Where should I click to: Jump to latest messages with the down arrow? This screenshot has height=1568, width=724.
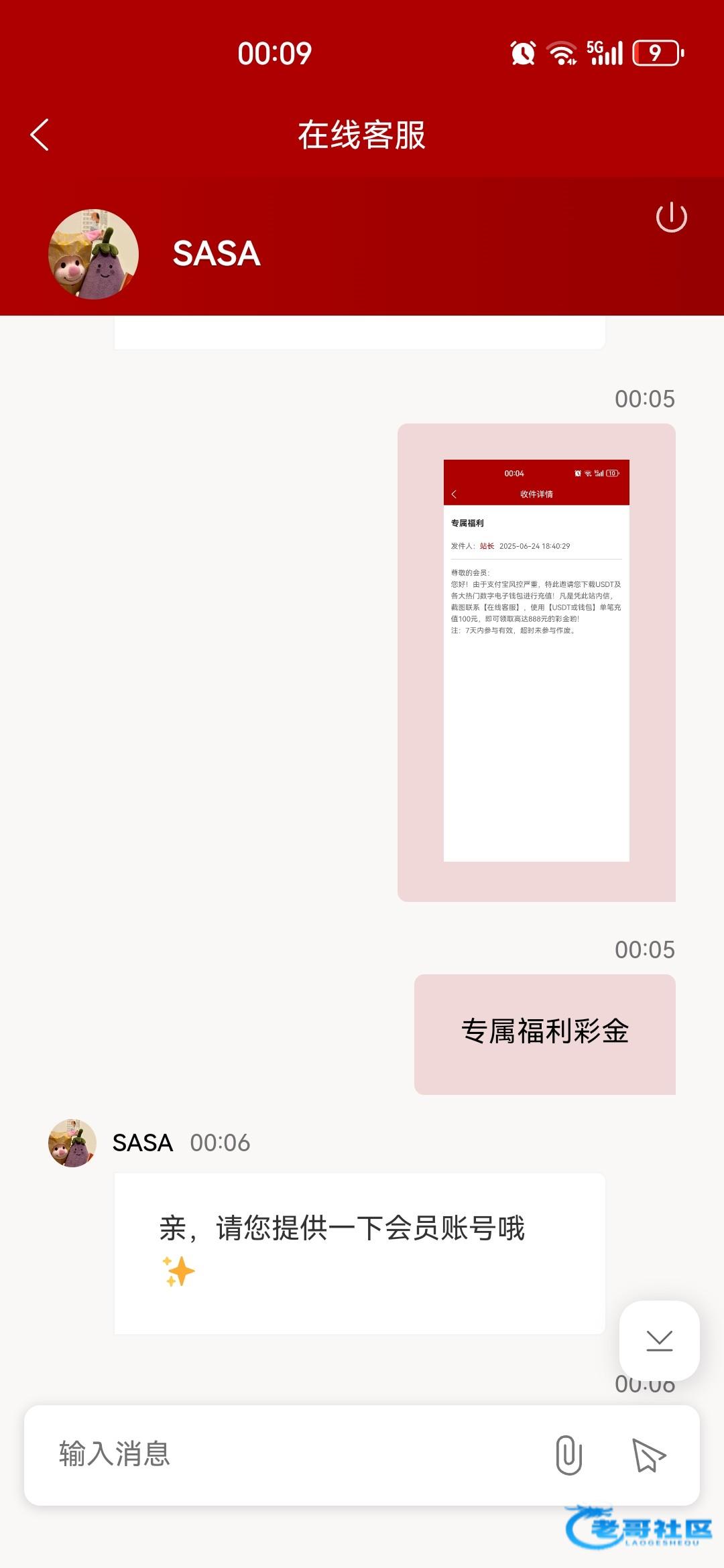[659, 1340]
